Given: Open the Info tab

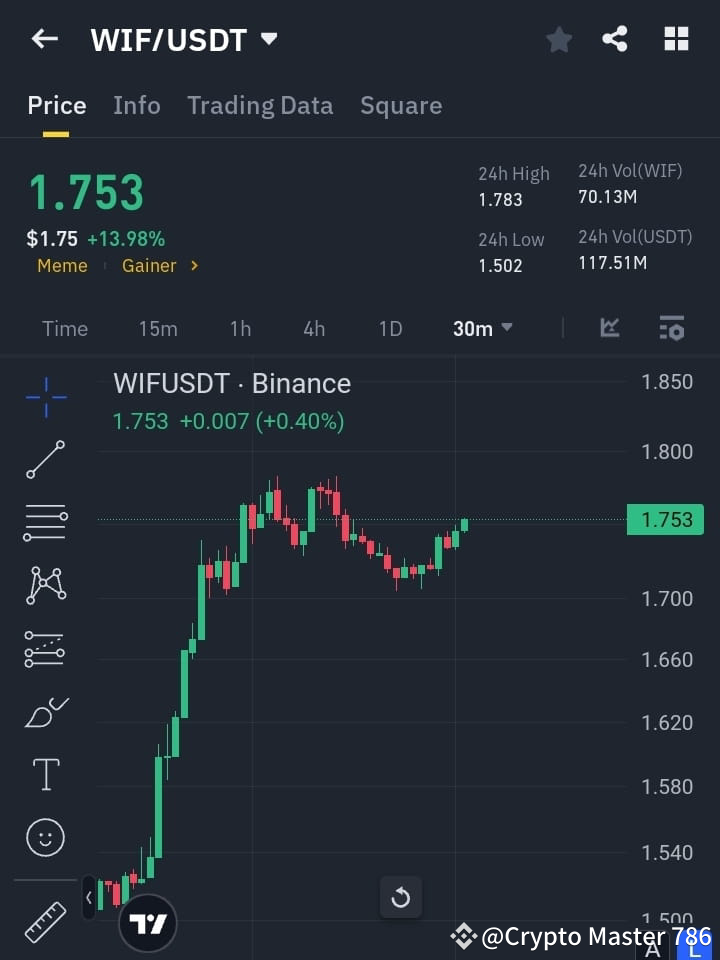Looking at the screenshot, I should click(137, 105).
